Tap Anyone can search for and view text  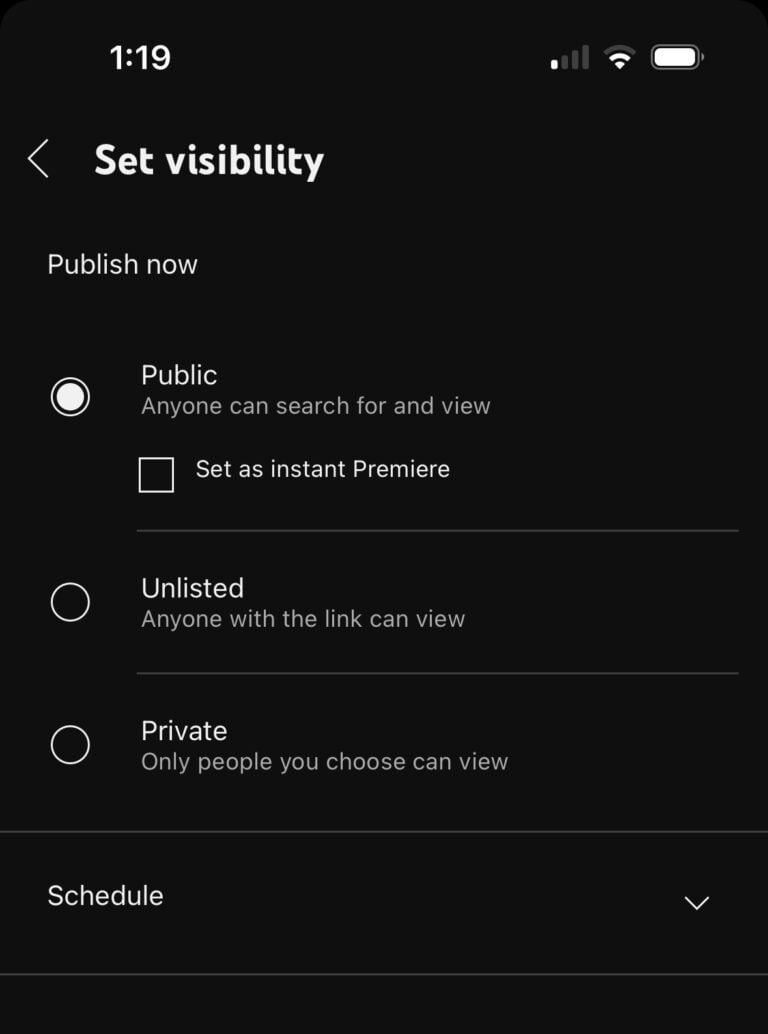coord(316,406)
